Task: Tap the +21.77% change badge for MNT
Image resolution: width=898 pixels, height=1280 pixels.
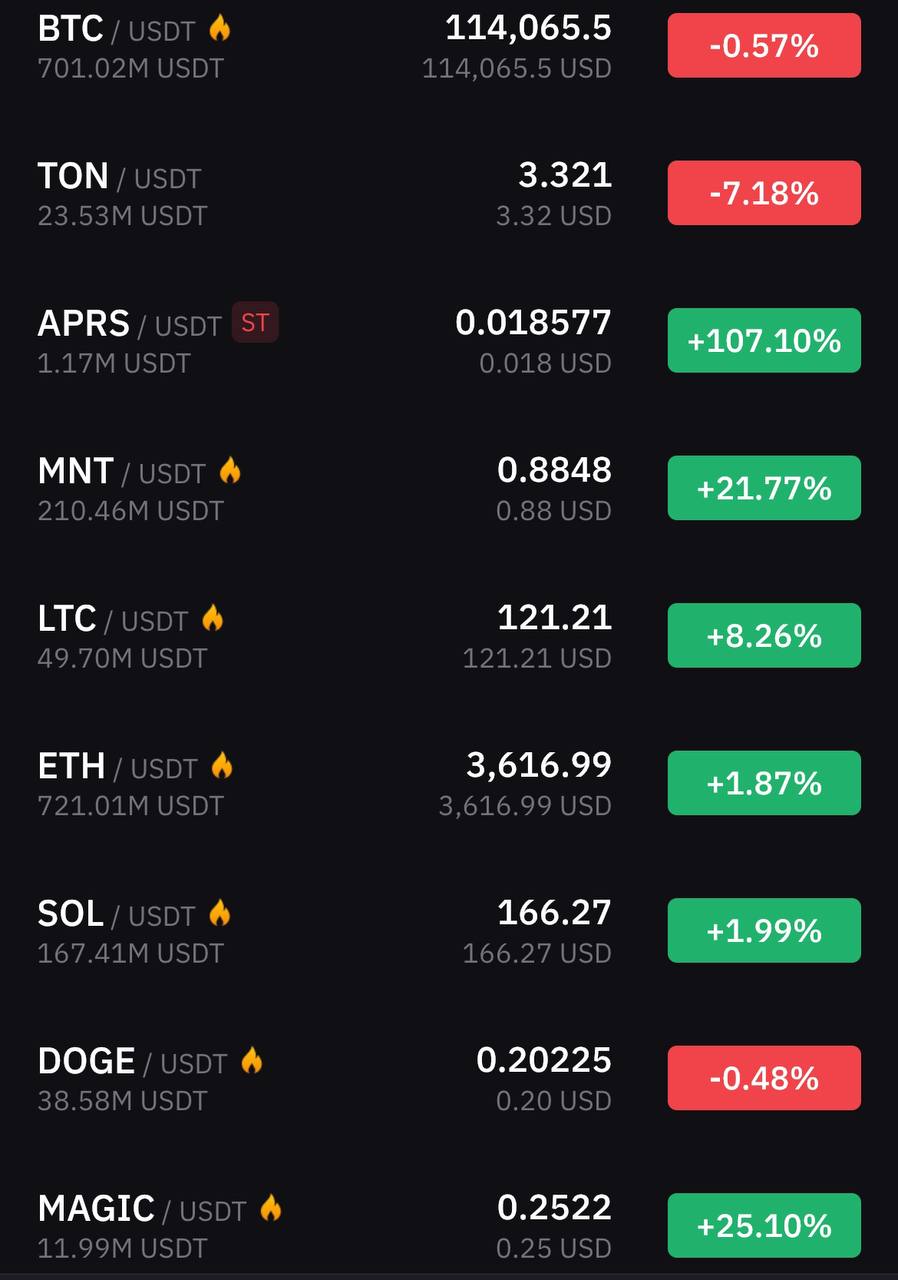Action: coord(764,488)
